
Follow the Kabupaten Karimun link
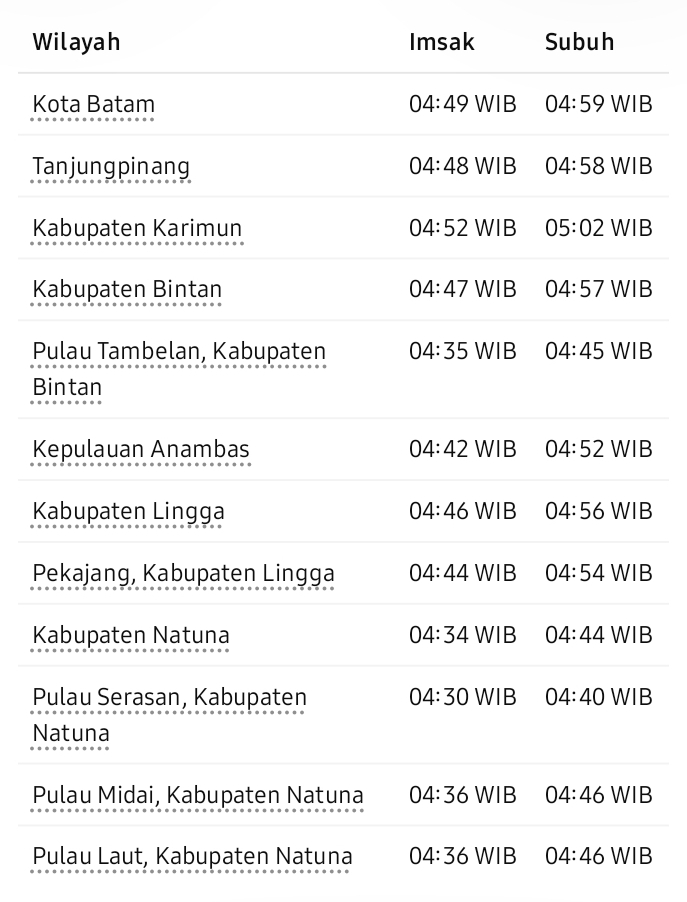click(137, 228)
